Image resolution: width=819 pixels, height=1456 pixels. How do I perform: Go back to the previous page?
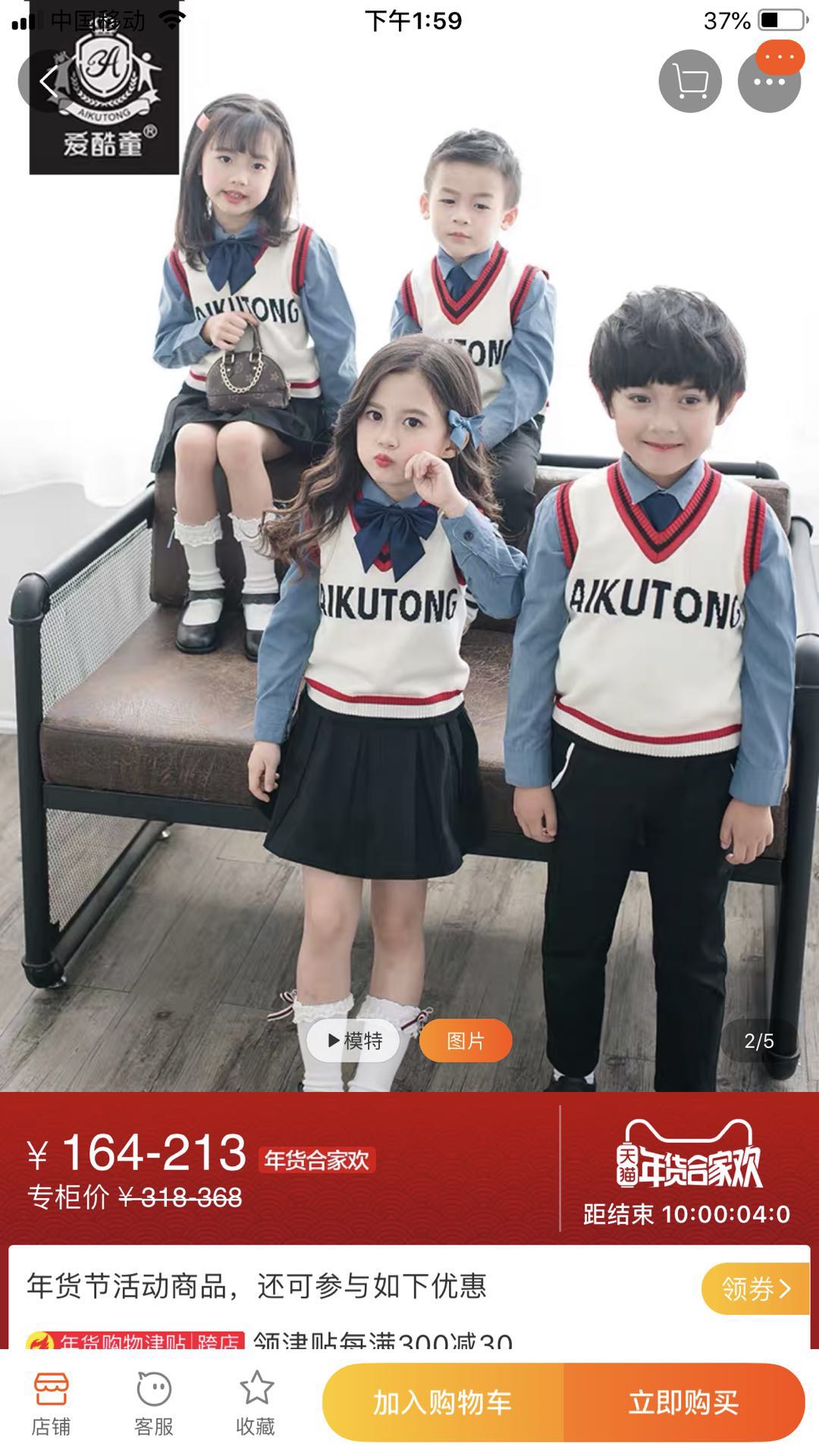pos(47,82)
